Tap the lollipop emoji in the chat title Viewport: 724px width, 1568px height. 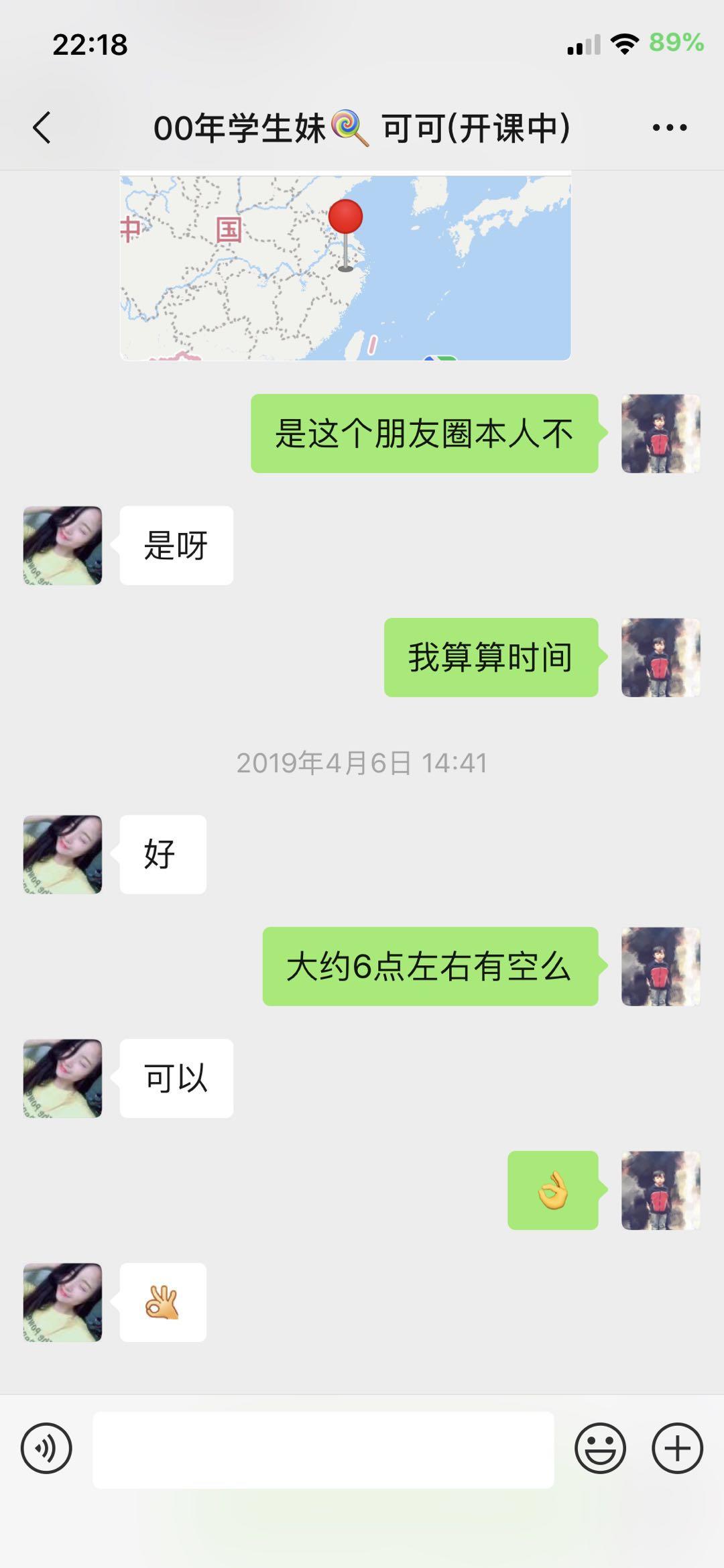tap(348, 126)
